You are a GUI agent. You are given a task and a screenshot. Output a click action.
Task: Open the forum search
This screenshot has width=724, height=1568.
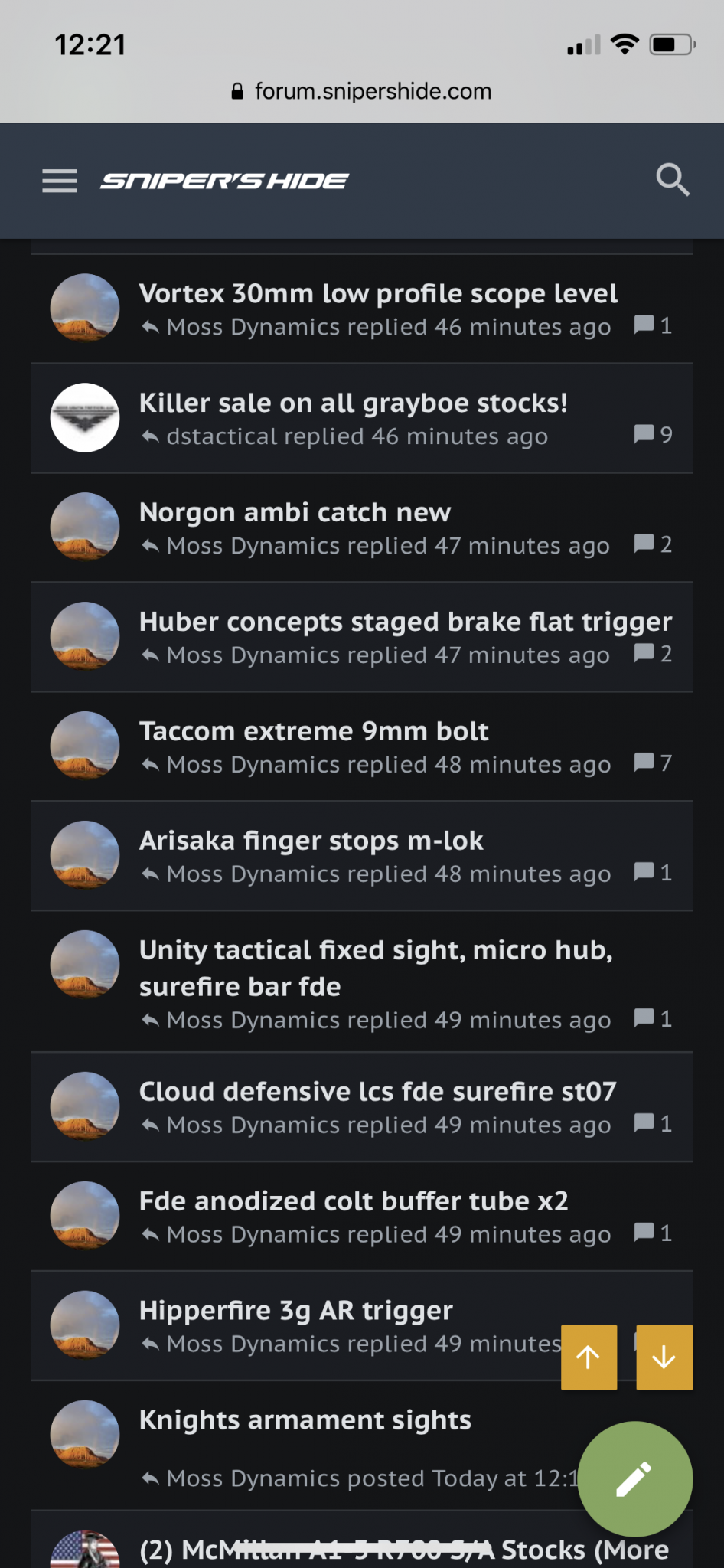point(673,181)
